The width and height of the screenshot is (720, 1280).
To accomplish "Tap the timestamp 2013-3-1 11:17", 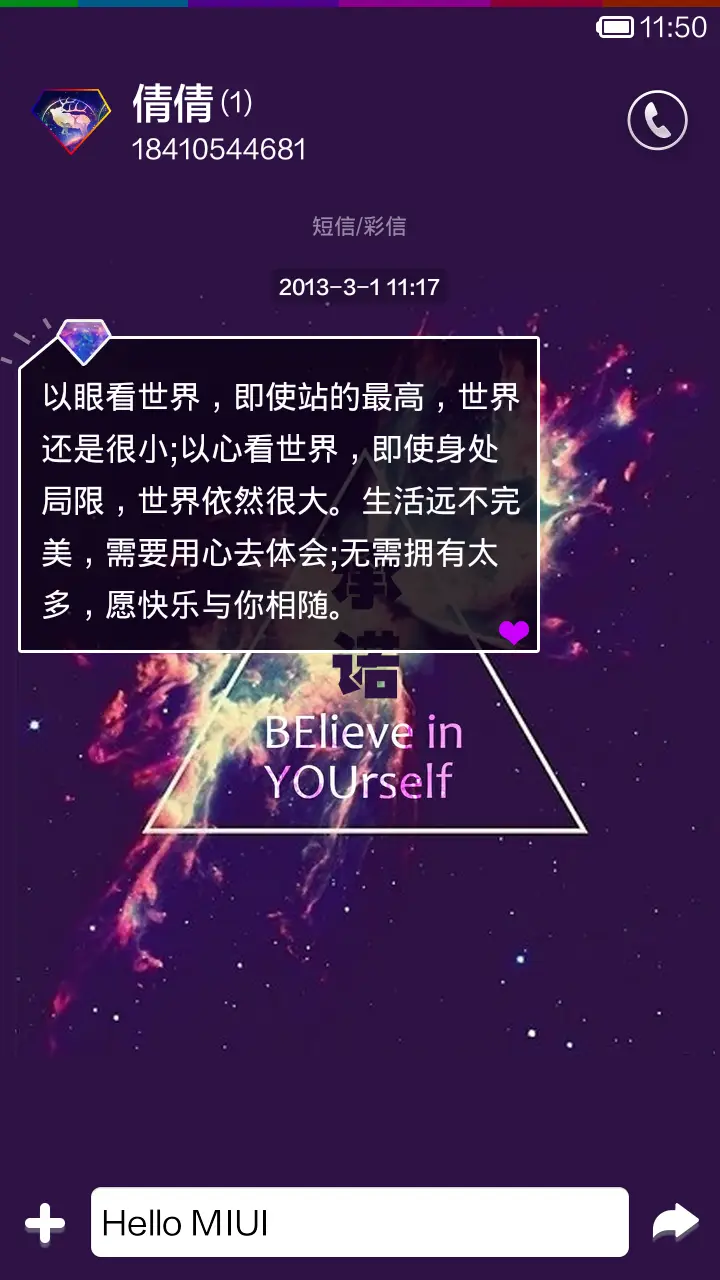I will pos(360,285).
